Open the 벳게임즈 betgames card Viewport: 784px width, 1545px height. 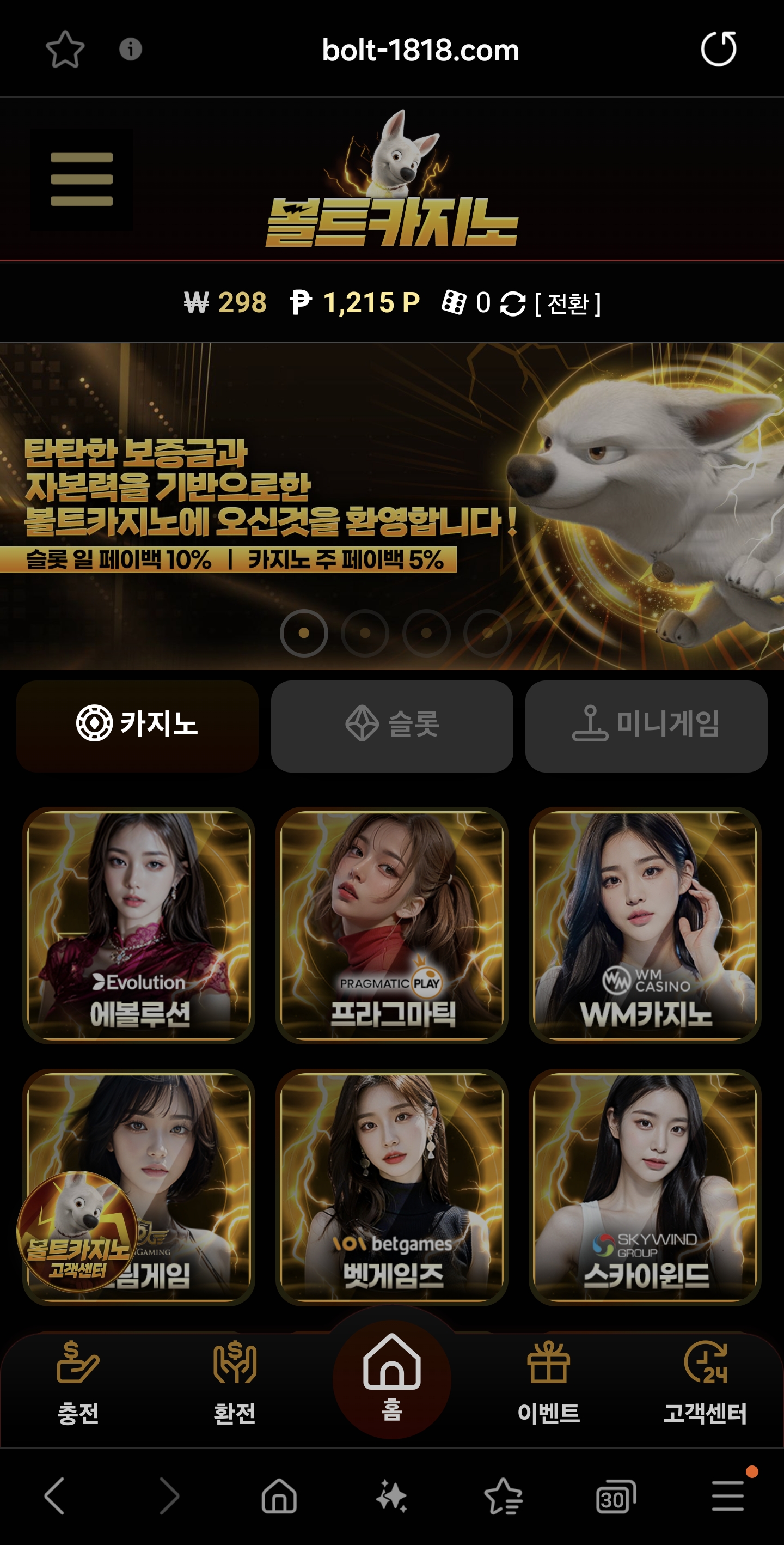point(392,1187)
